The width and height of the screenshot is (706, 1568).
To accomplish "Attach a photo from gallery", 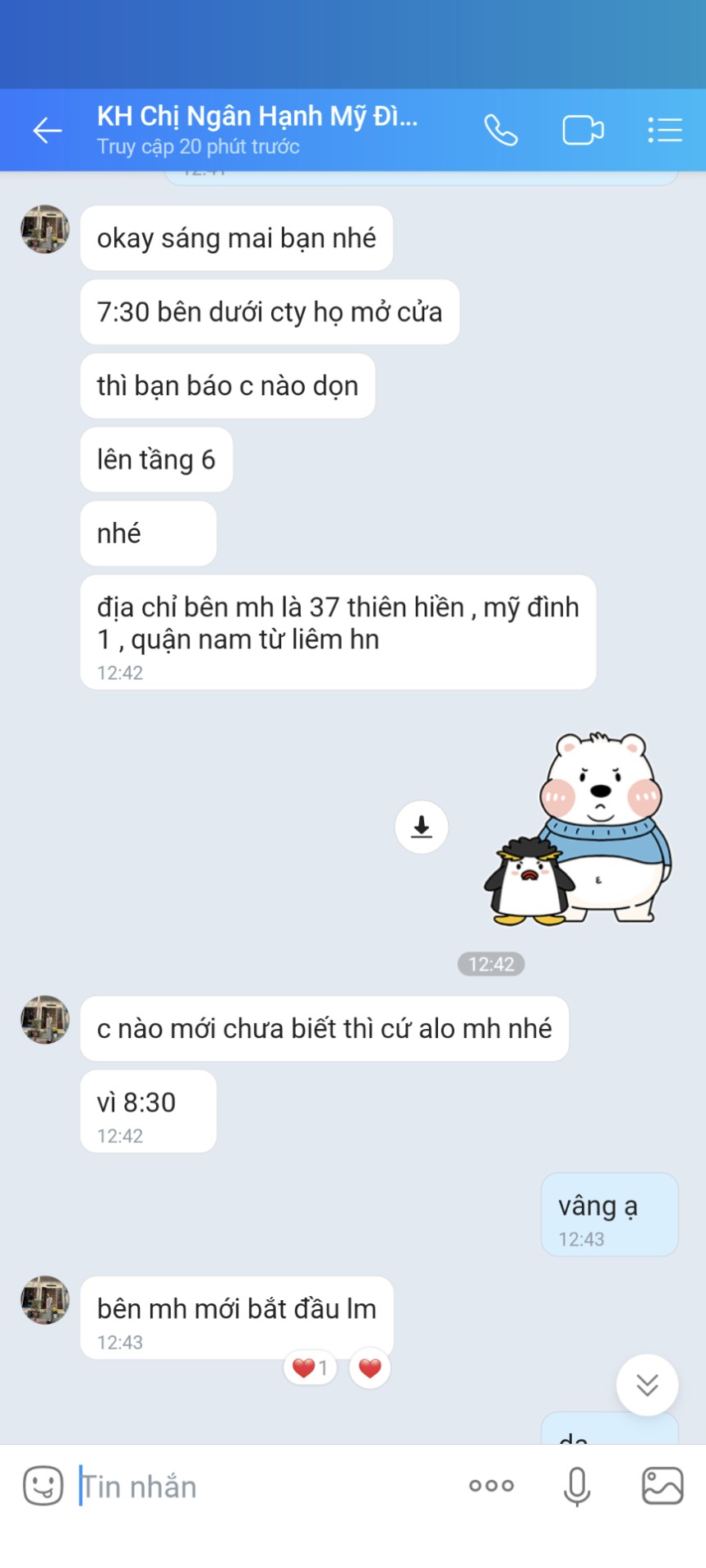I will 662,1486.
